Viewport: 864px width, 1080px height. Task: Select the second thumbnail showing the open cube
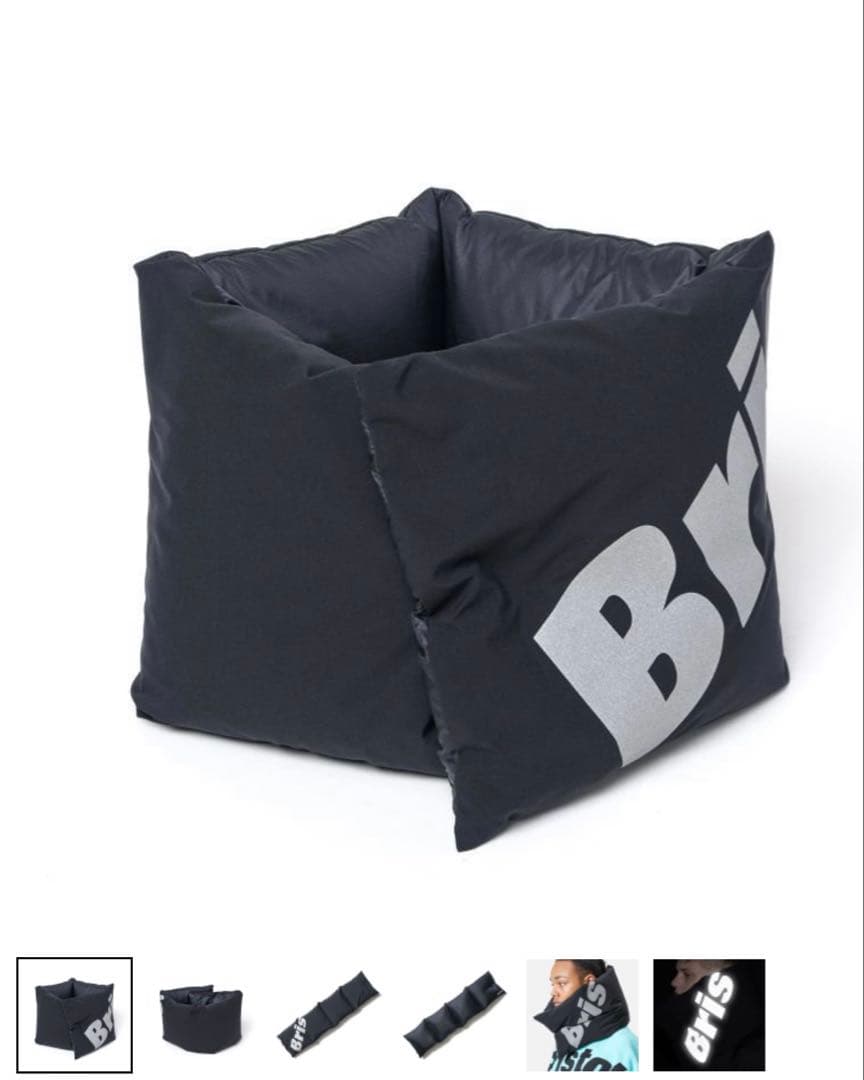(201, 1015)
